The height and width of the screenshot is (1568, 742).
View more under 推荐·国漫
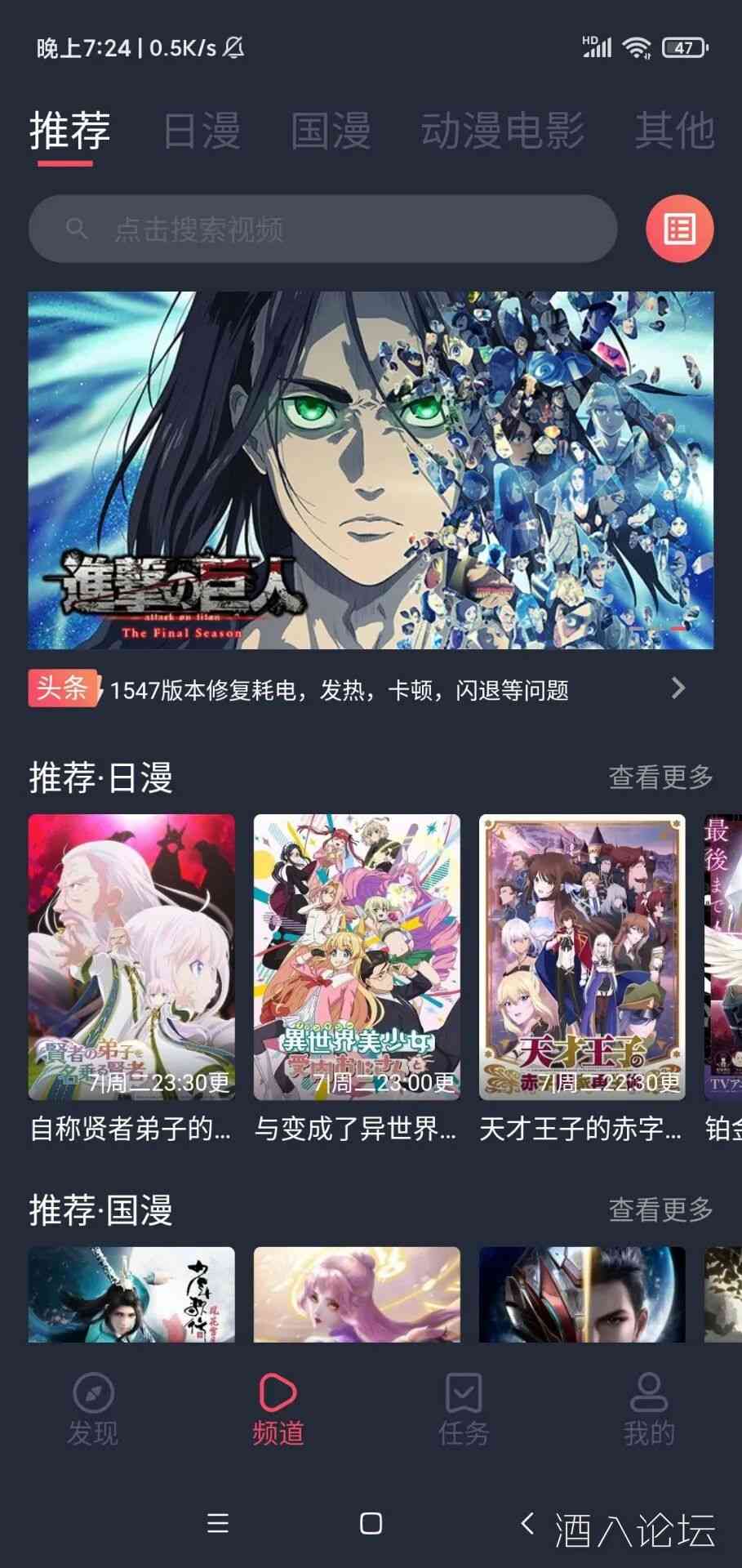[x=660, y=1209]
